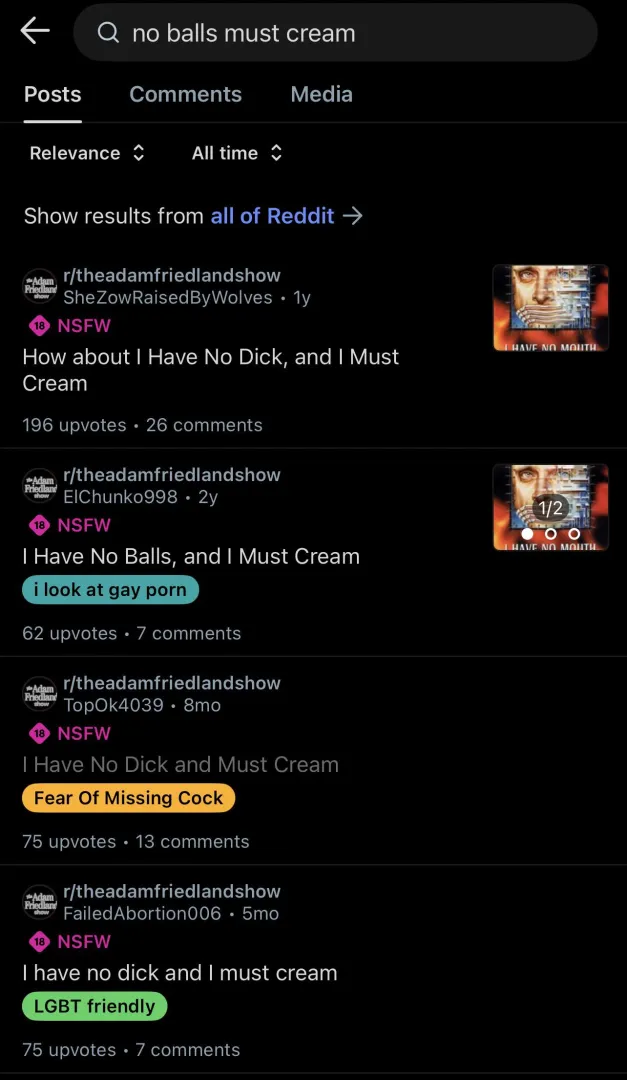The image size is (627, 1080).
Task: View the 1/2 gallery thumbnail on ElChunko998's post
Action: pos(550,507)
